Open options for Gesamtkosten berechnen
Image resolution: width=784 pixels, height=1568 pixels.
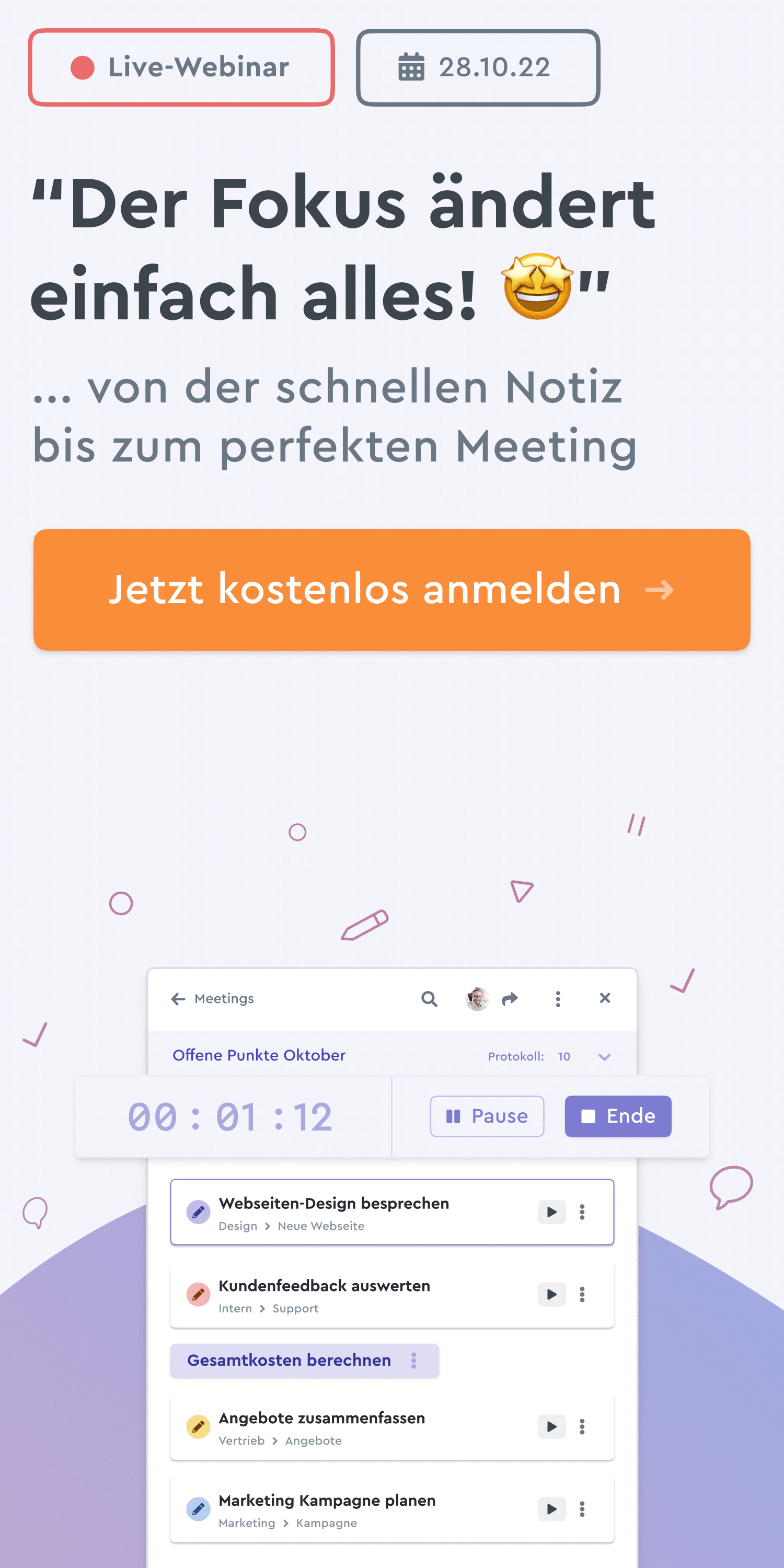(414, 1361)
